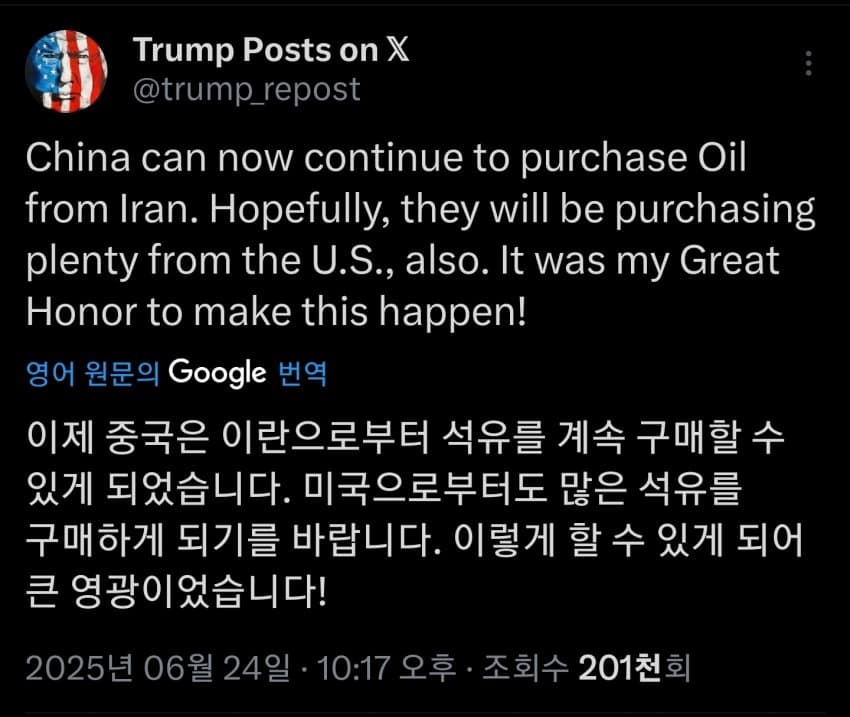Image resolution: width=850 pixels, height=717 pixels.
Task: Tap the Google translation source link
Action: pos(177,374)
